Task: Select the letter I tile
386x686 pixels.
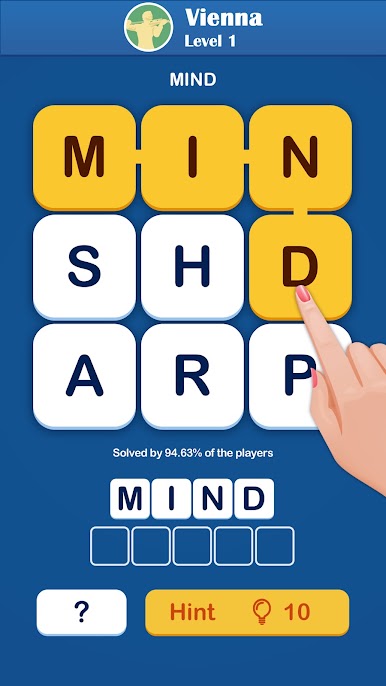Action: point(192,158)
